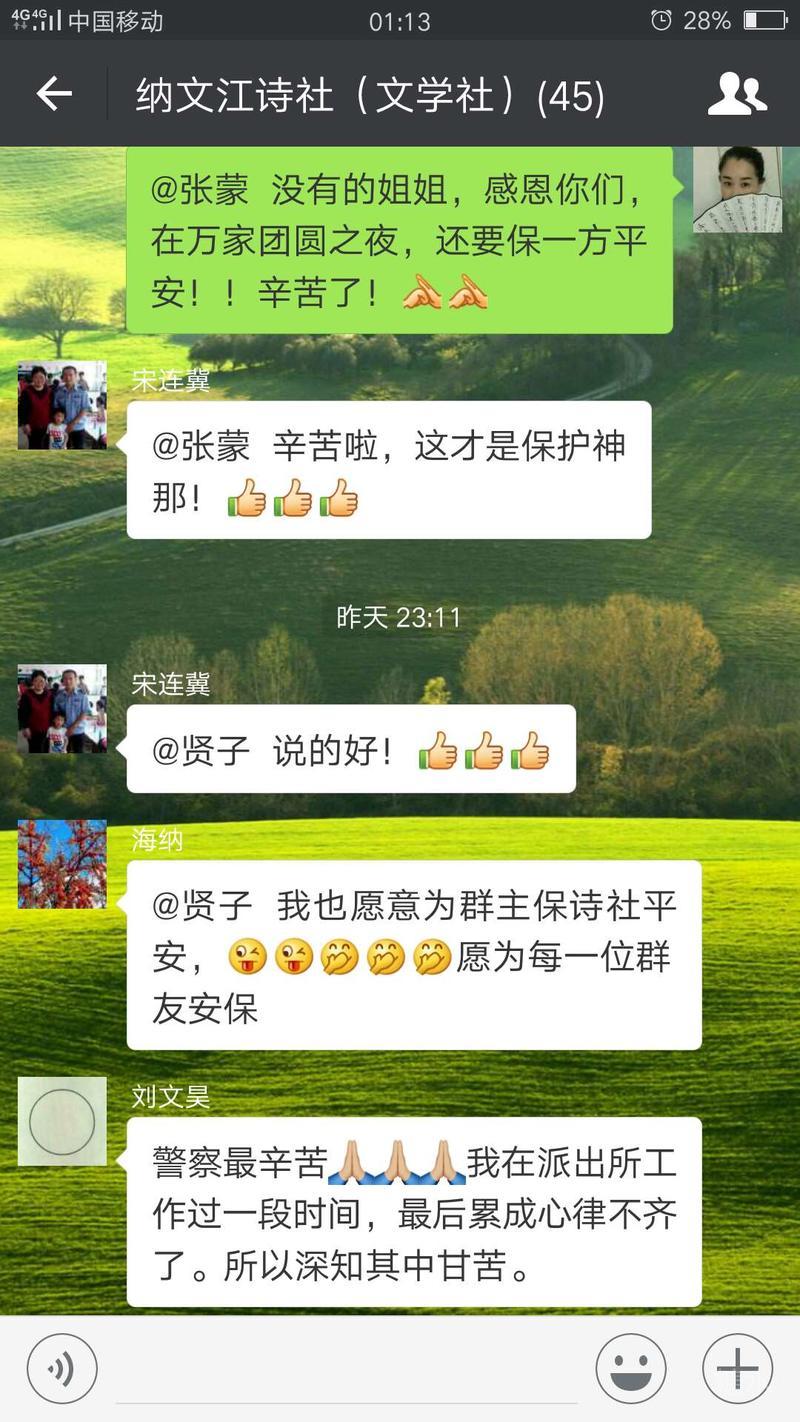The image size is (800, 1422).
Task: Open the emoji sticker panel
Action: click(631, 1369)
